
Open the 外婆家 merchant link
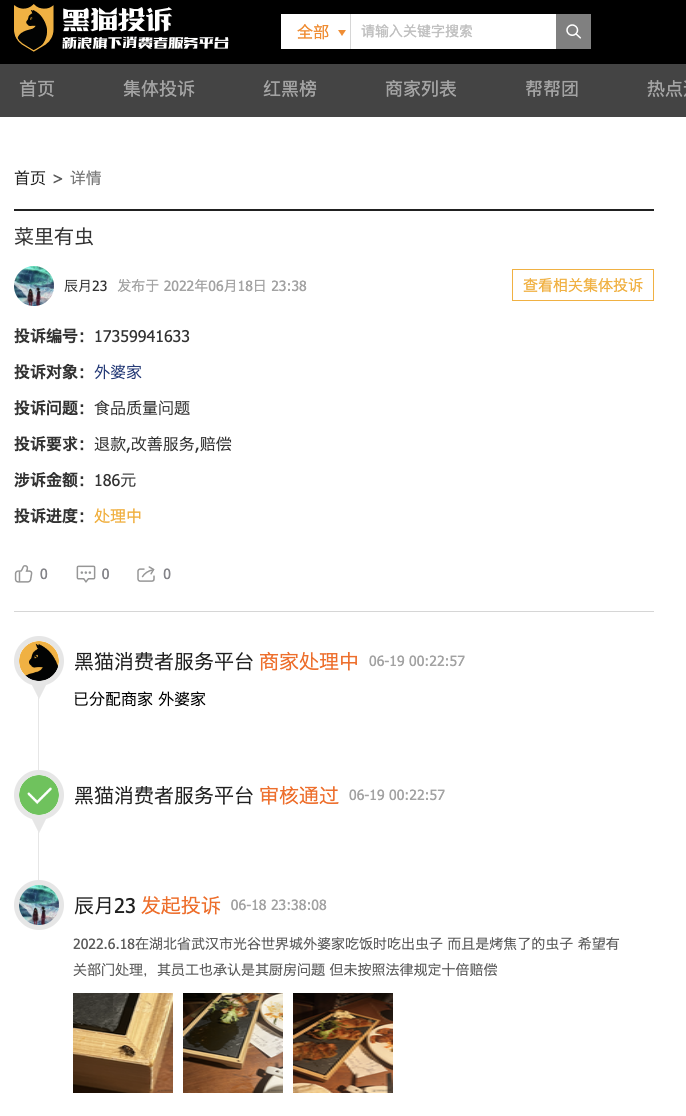point(118,372)
